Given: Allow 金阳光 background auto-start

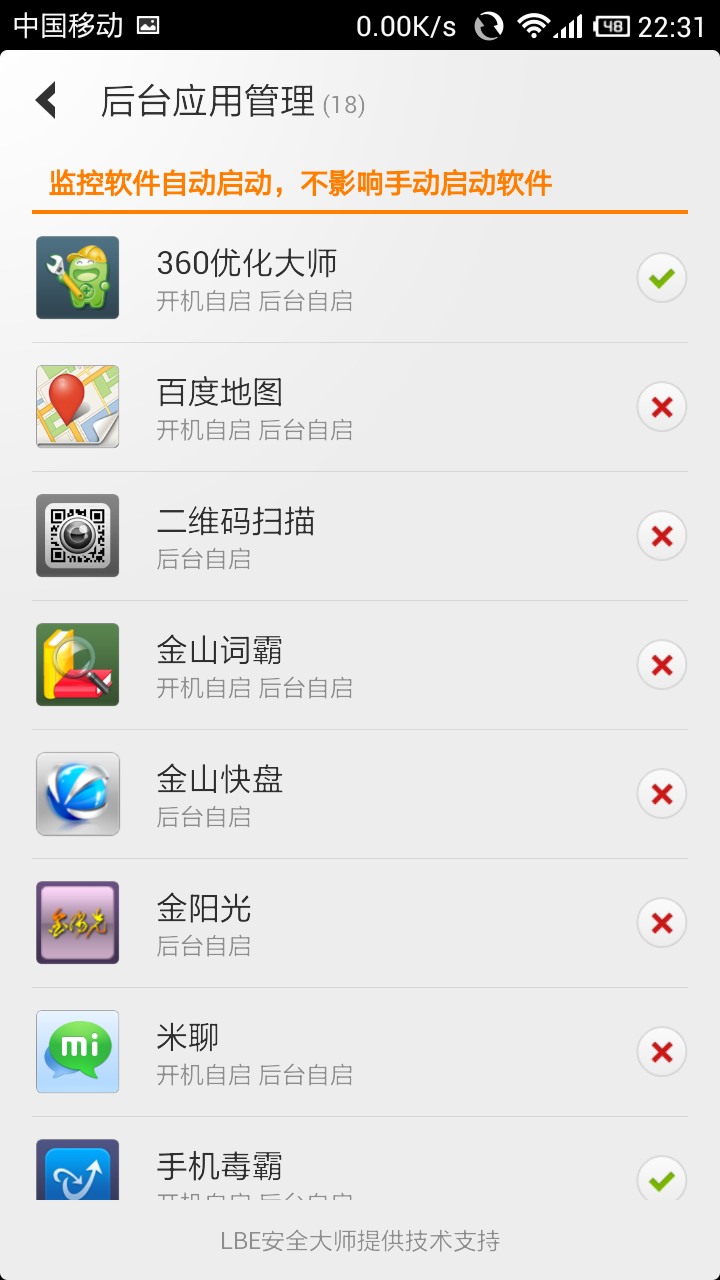Looking at the screenshot, I should (661, 923).
